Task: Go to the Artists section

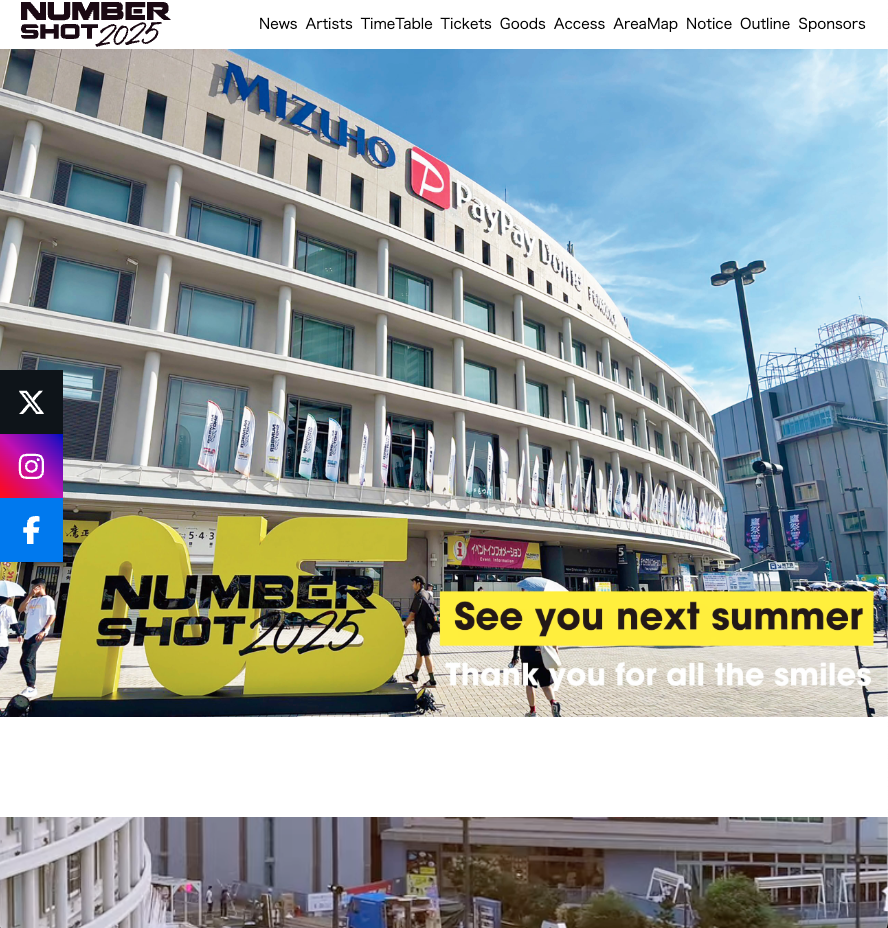Action: 329,24
